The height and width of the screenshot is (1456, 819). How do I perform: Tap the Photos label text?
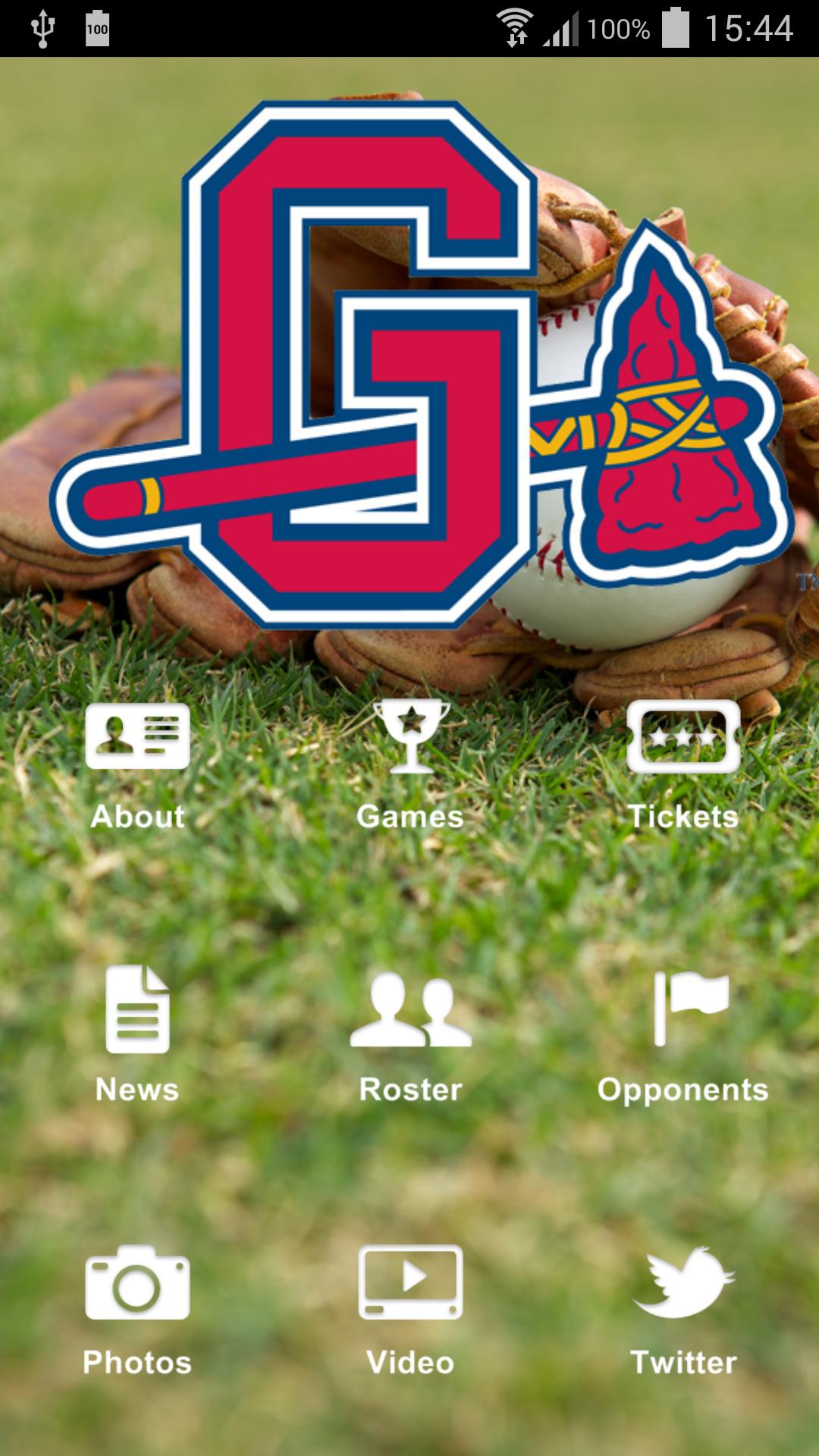(x=137, y=1360)
